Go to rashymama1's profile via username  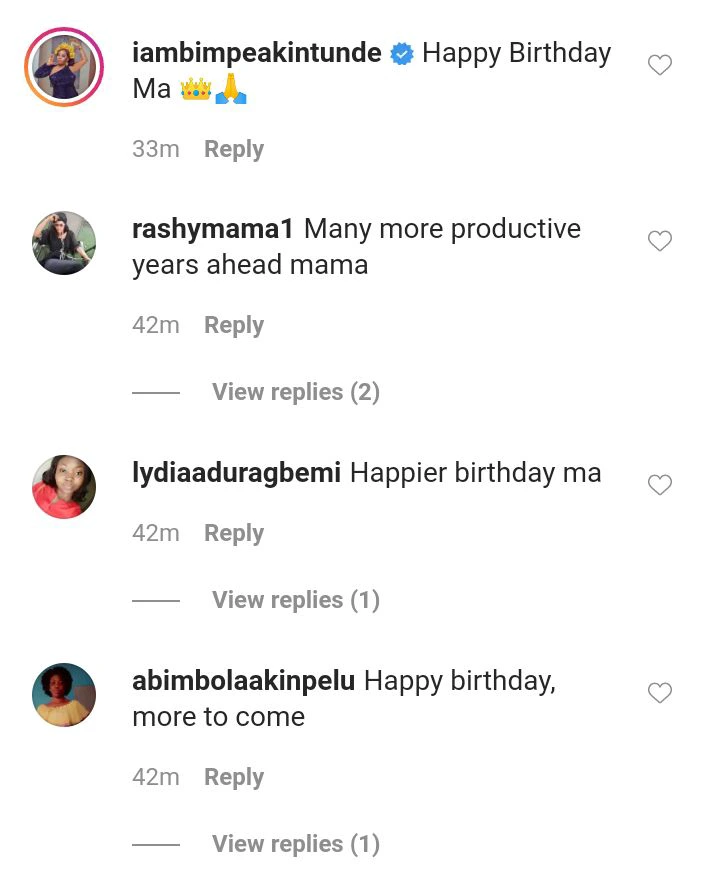pyautogui.click(x=212, y=229)
